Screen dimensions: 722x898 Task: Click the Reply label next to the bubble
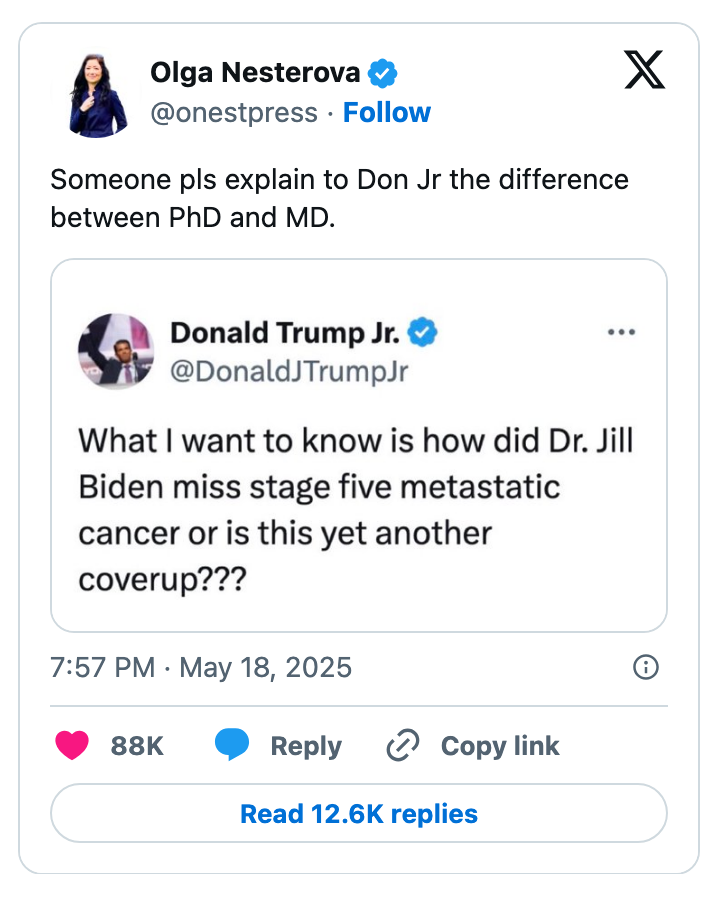[306, 745]
